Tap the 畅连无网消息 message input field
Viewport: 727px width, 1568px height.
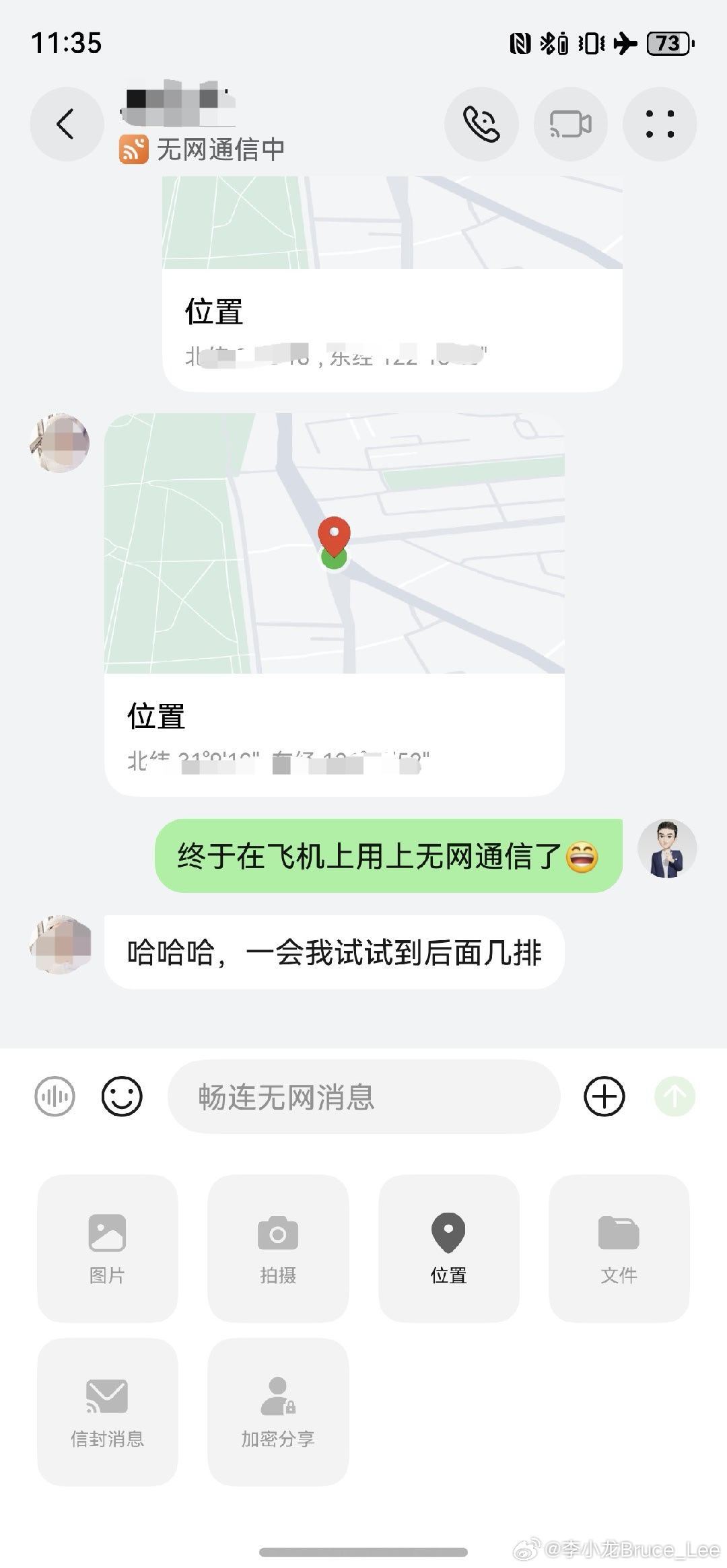pyautogui.click(x=363, y=1096)
